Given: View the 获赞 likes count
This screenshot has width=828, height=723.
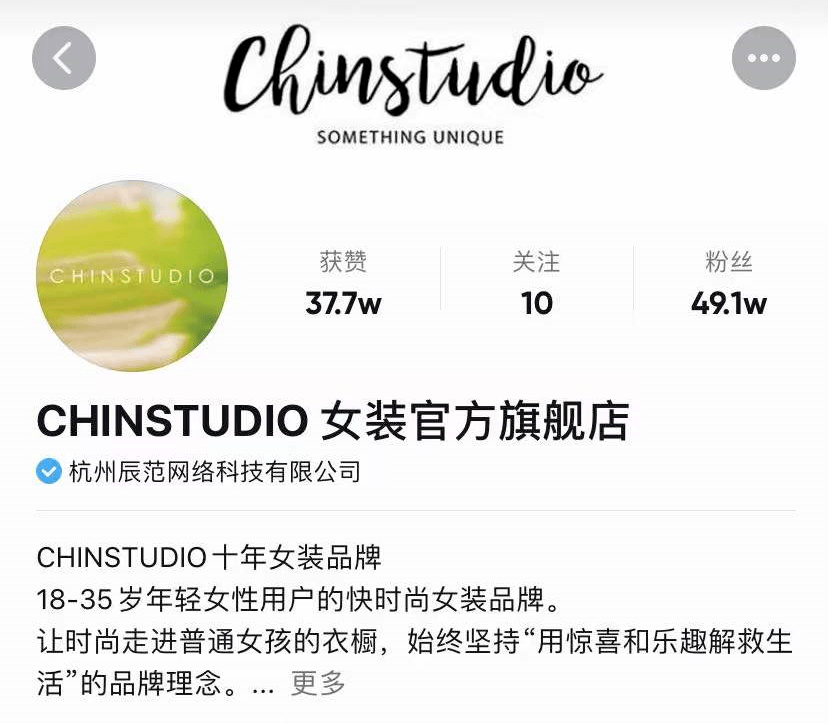Looking at the screenshot, I should pyautogui.click(x=343, y=283).
